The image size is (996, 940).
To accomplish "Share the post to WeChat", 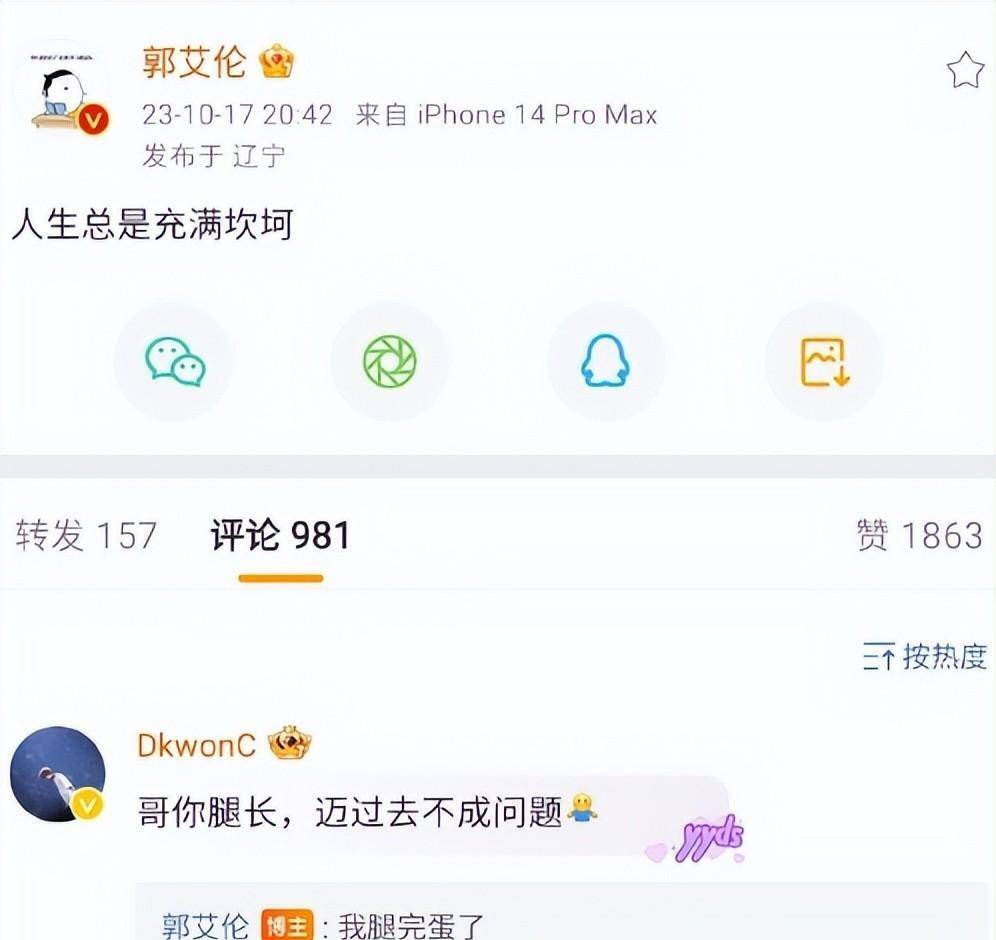I will pos(174,361).
